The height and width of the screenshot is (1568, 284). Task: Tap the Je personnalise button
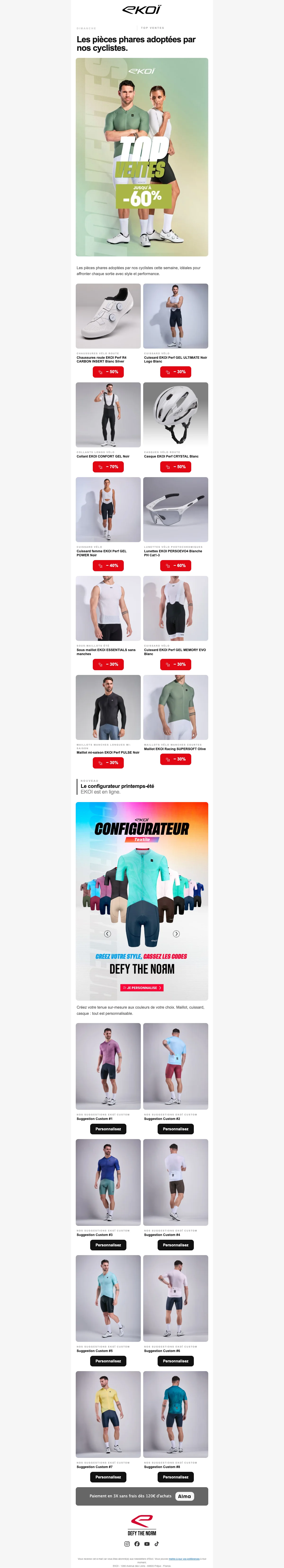click(x=142, y=988)
